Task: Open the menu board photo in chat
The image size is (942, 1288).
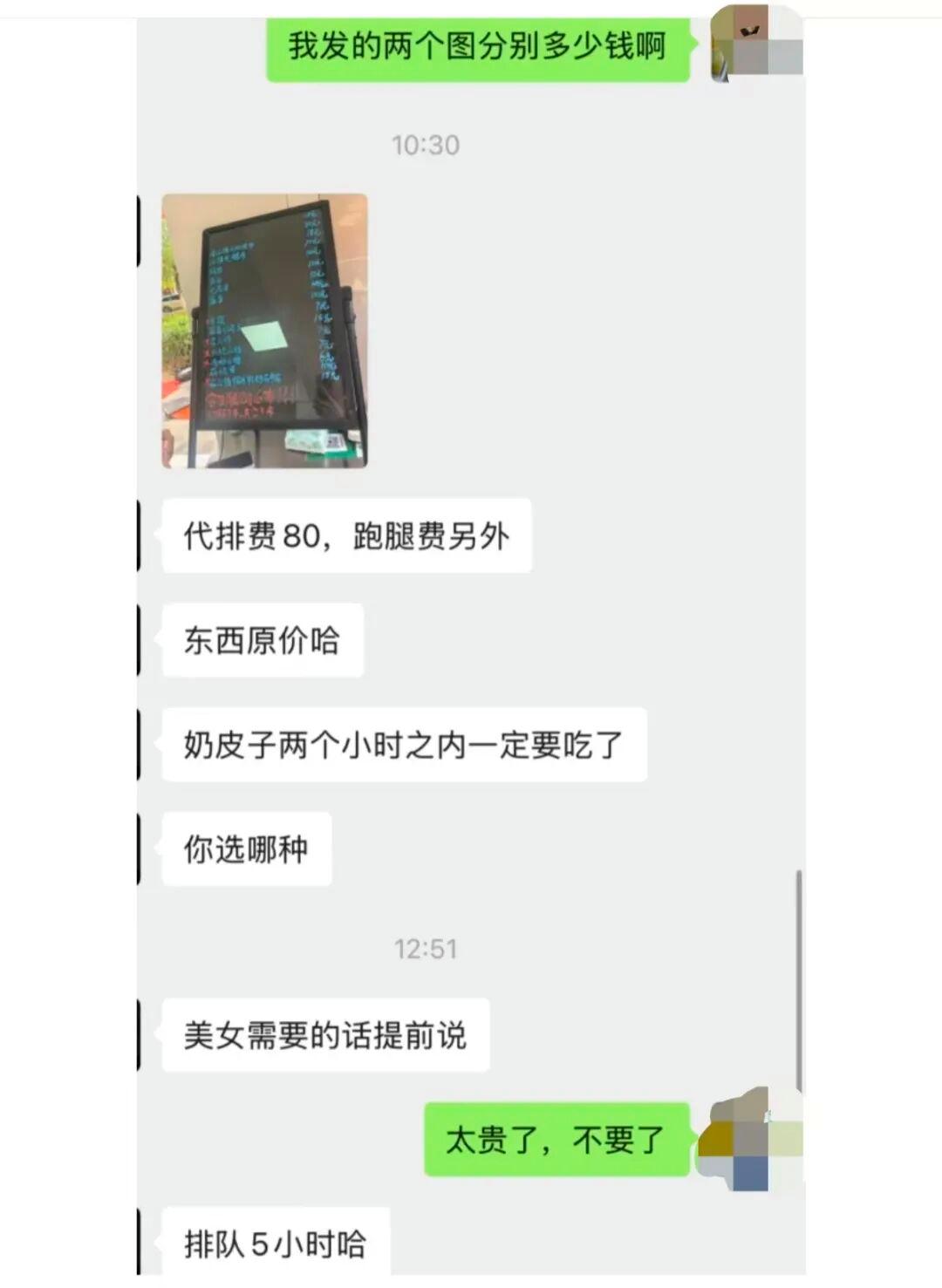Action: (264, 331)
